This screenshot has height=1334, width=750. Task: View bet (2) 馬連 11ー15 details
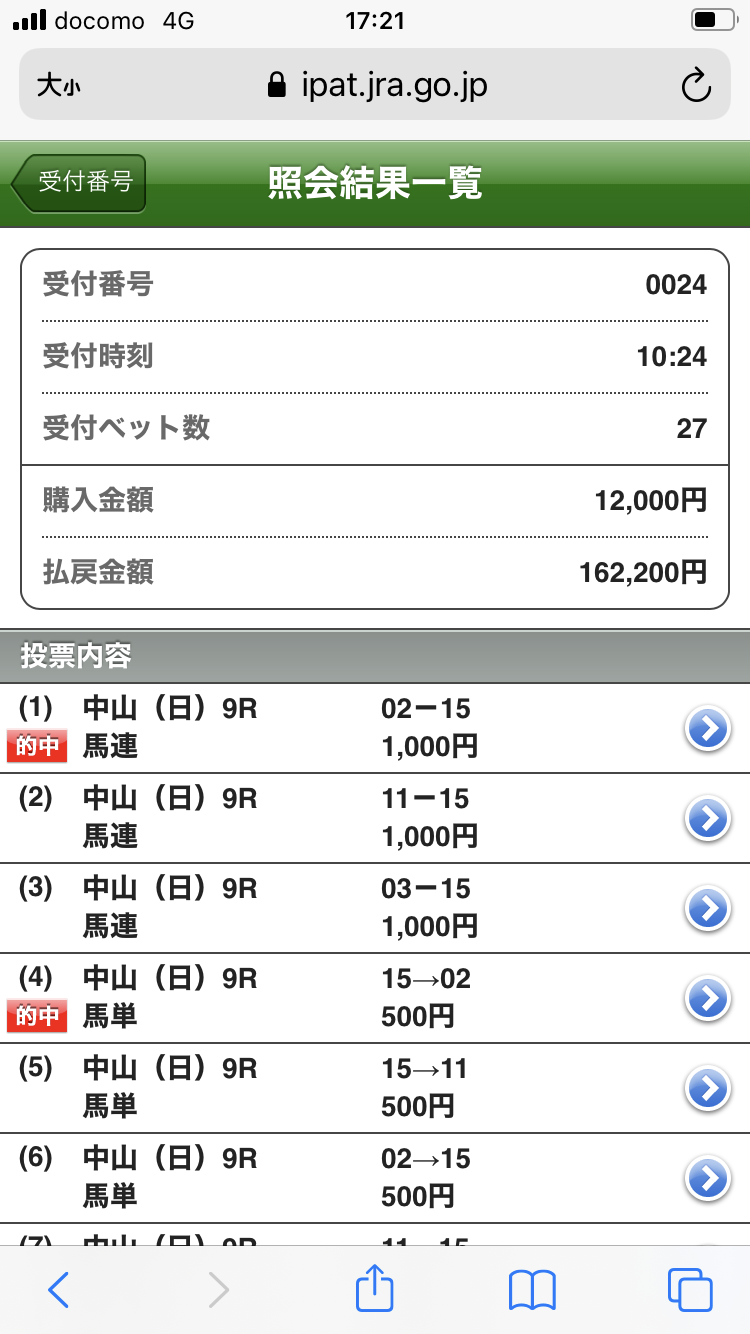(707, 820)
